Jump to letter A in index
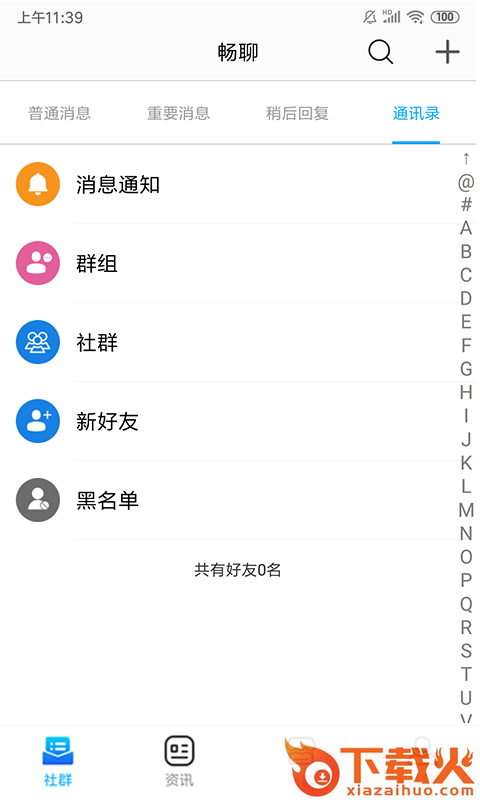 point(466,228)
